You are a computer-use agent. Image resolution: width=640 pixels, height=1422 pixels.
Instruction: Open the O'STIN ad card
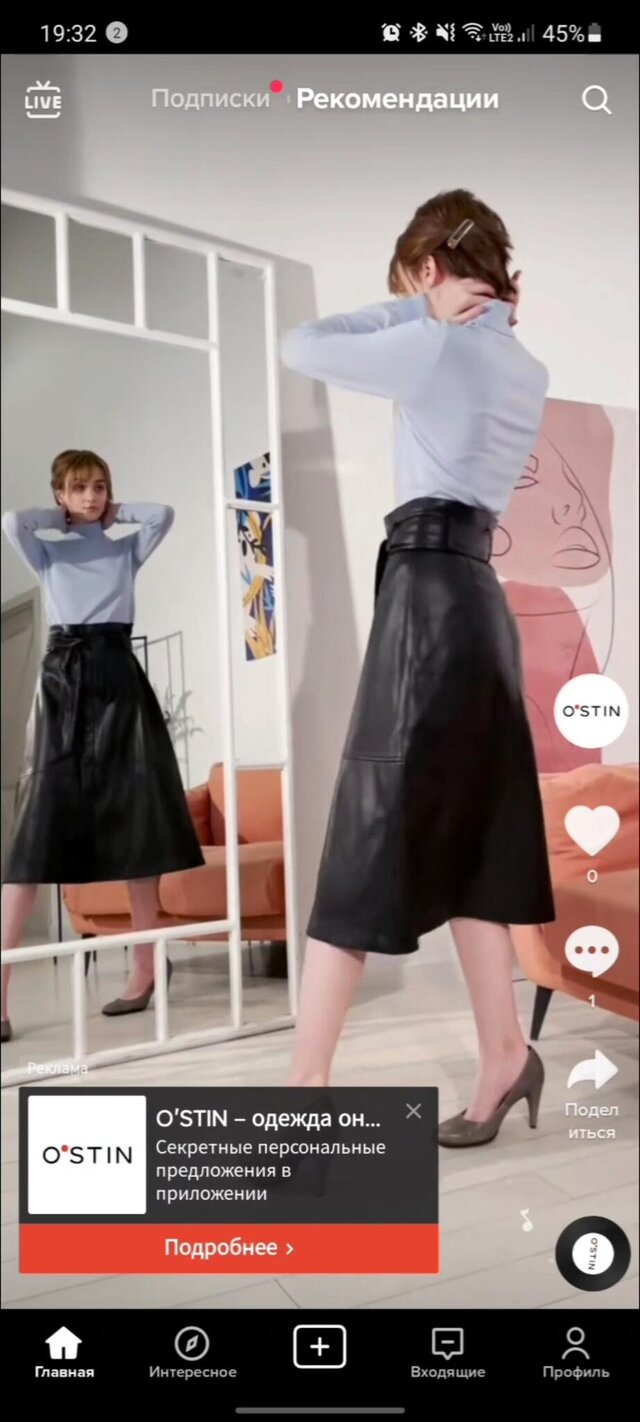click(268, 1156)
